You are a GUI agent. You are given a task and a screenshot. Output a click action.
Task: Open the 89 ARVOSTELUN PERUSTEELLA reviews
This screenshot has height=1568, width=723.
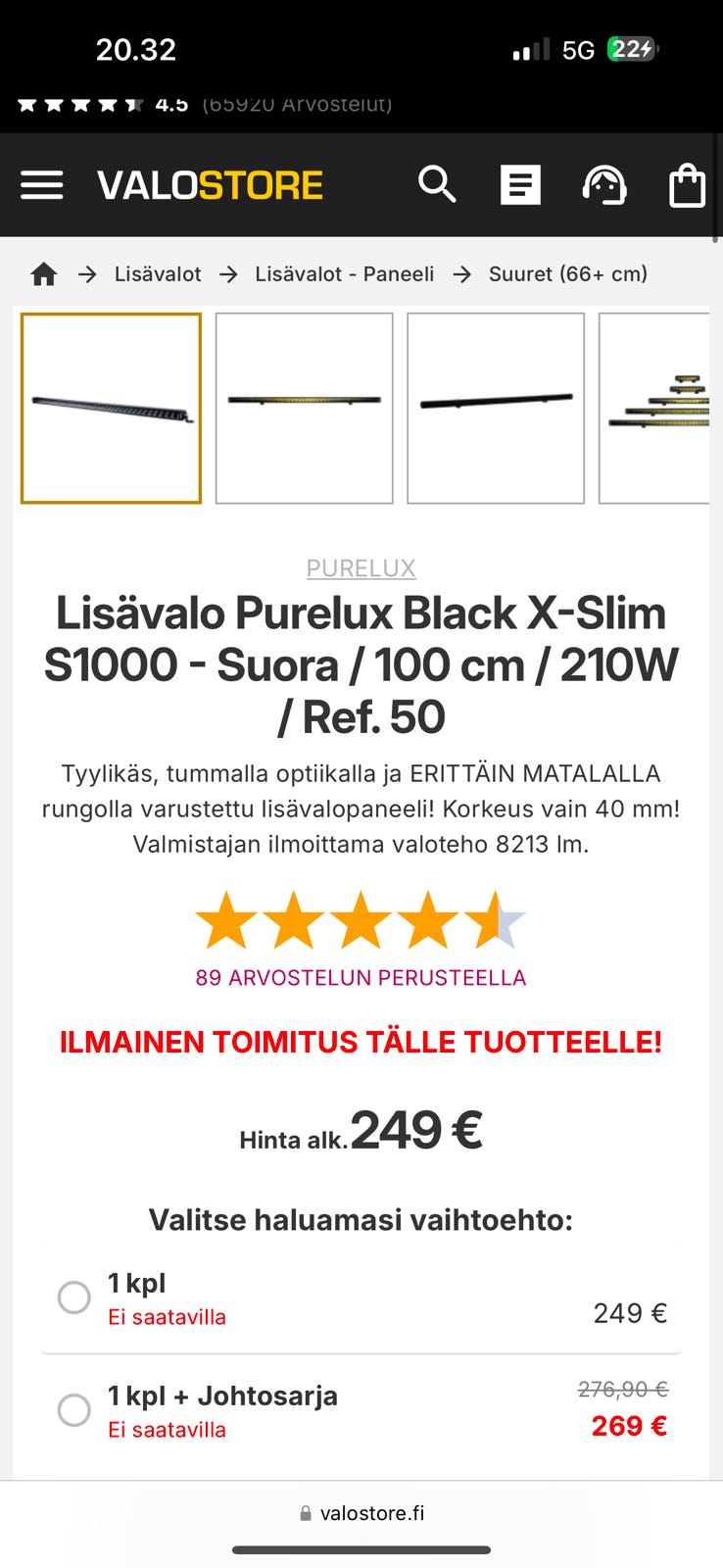tap(361, 977)
